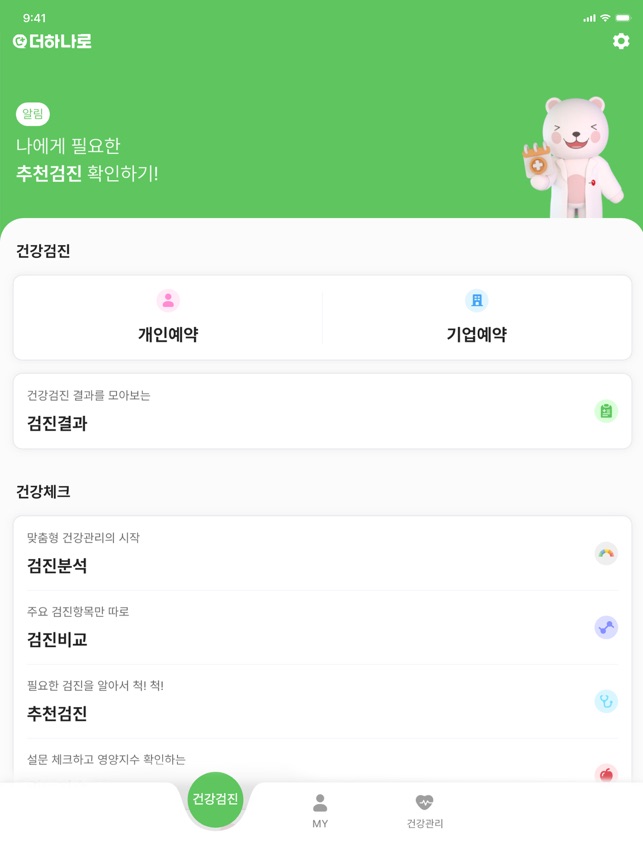The width and height of the screenshot is (643, 858).
Task: Open the settings gear icon
Action: tap(621, 41)
